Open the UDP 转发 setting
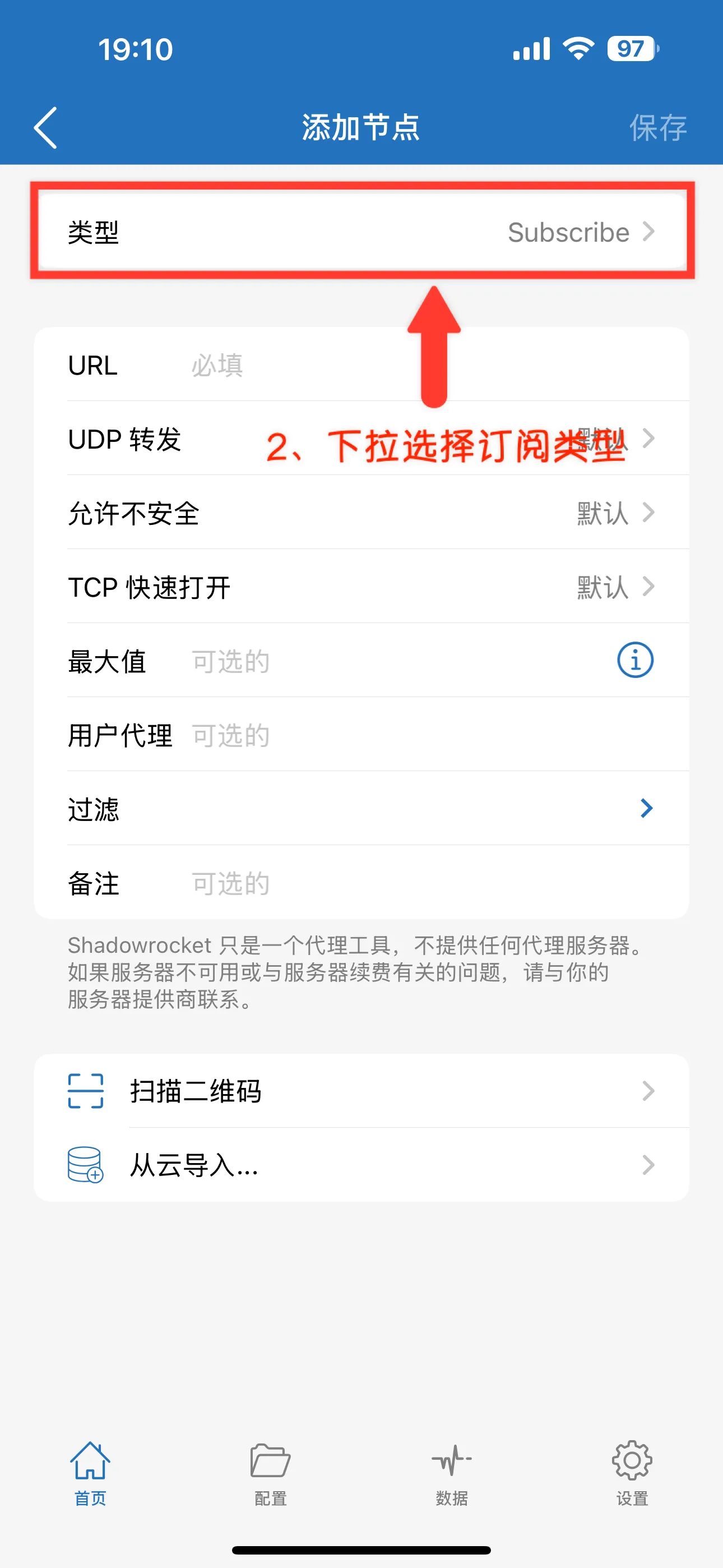Screen dimensions: 723x1568 click(361, 439)
